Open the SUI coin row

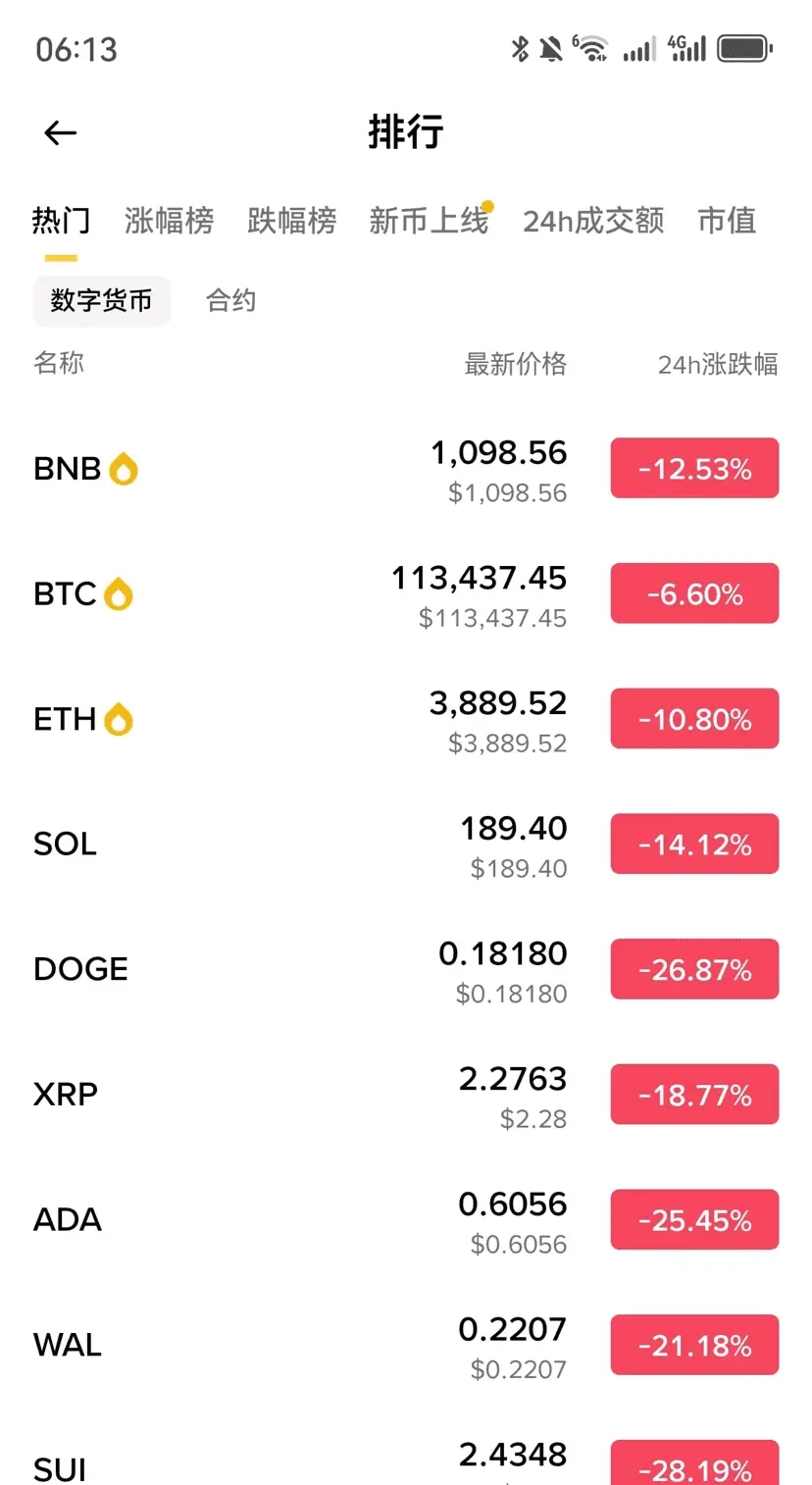tap(406, 1448)
